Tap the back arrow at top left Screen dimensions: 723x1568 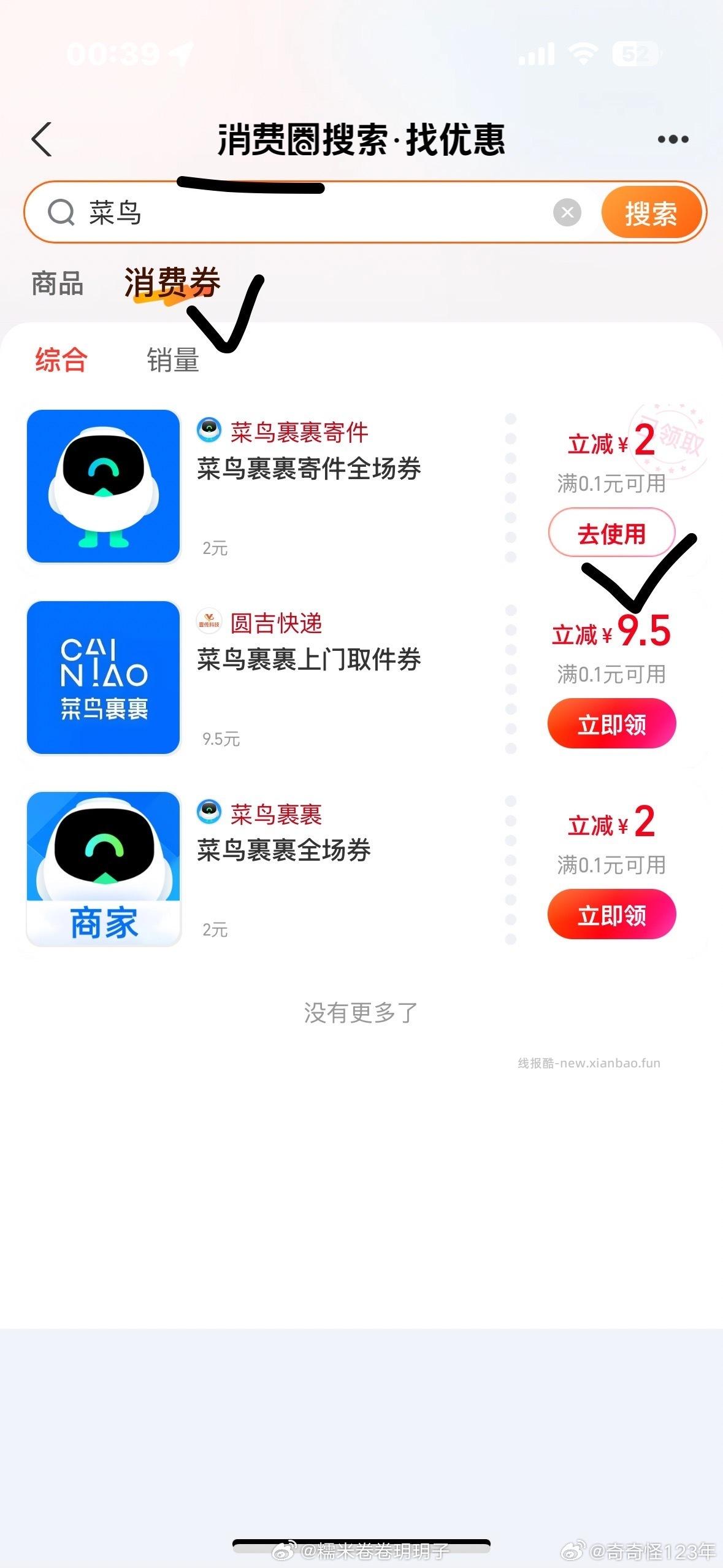(x=41, y=139)
